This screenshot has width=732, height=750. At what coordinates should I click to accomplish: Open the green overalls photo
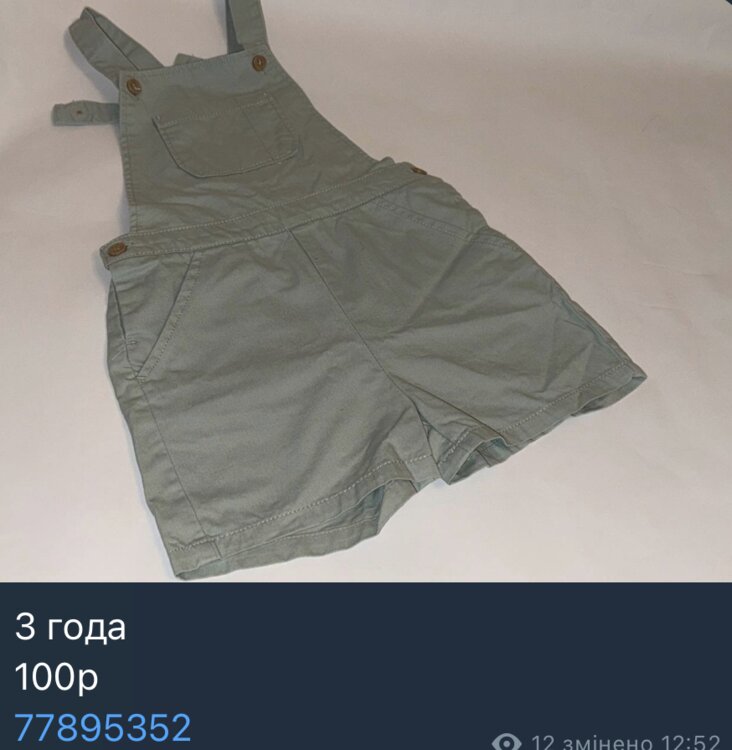(366, 290)
